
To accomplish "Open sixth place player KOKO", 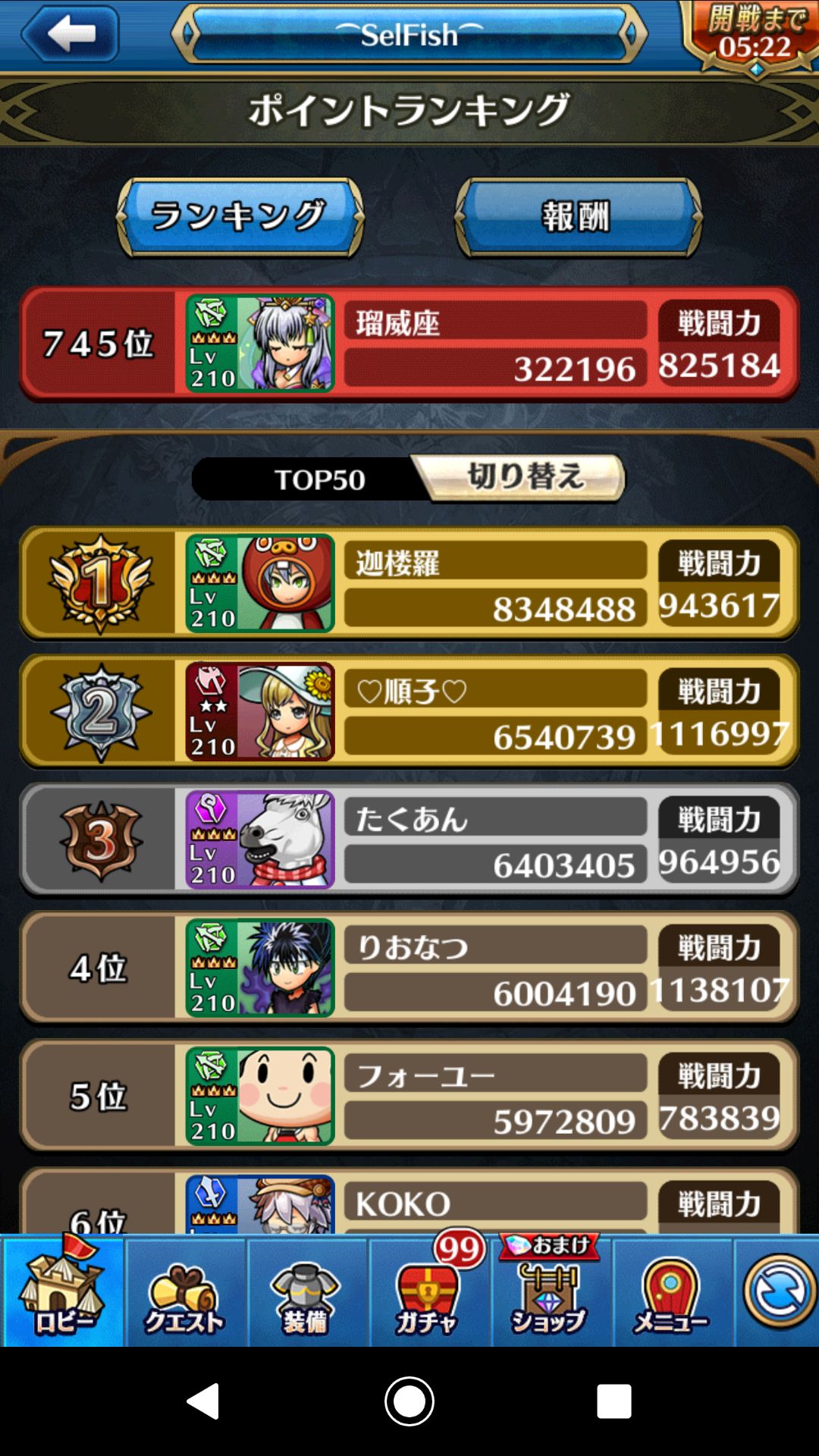I will pos(409,1204).
